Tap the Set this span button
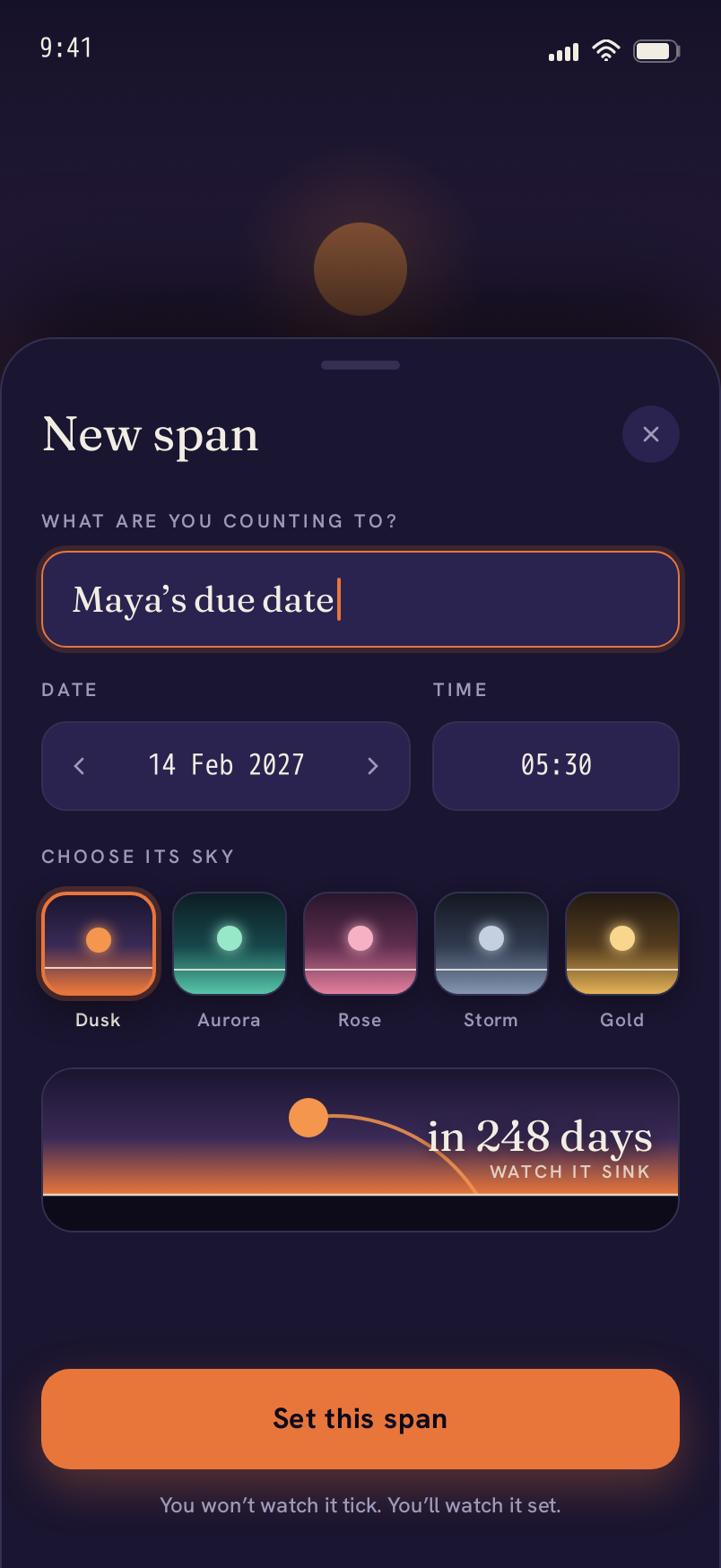721x1568 pixels. coord(360,1419)
